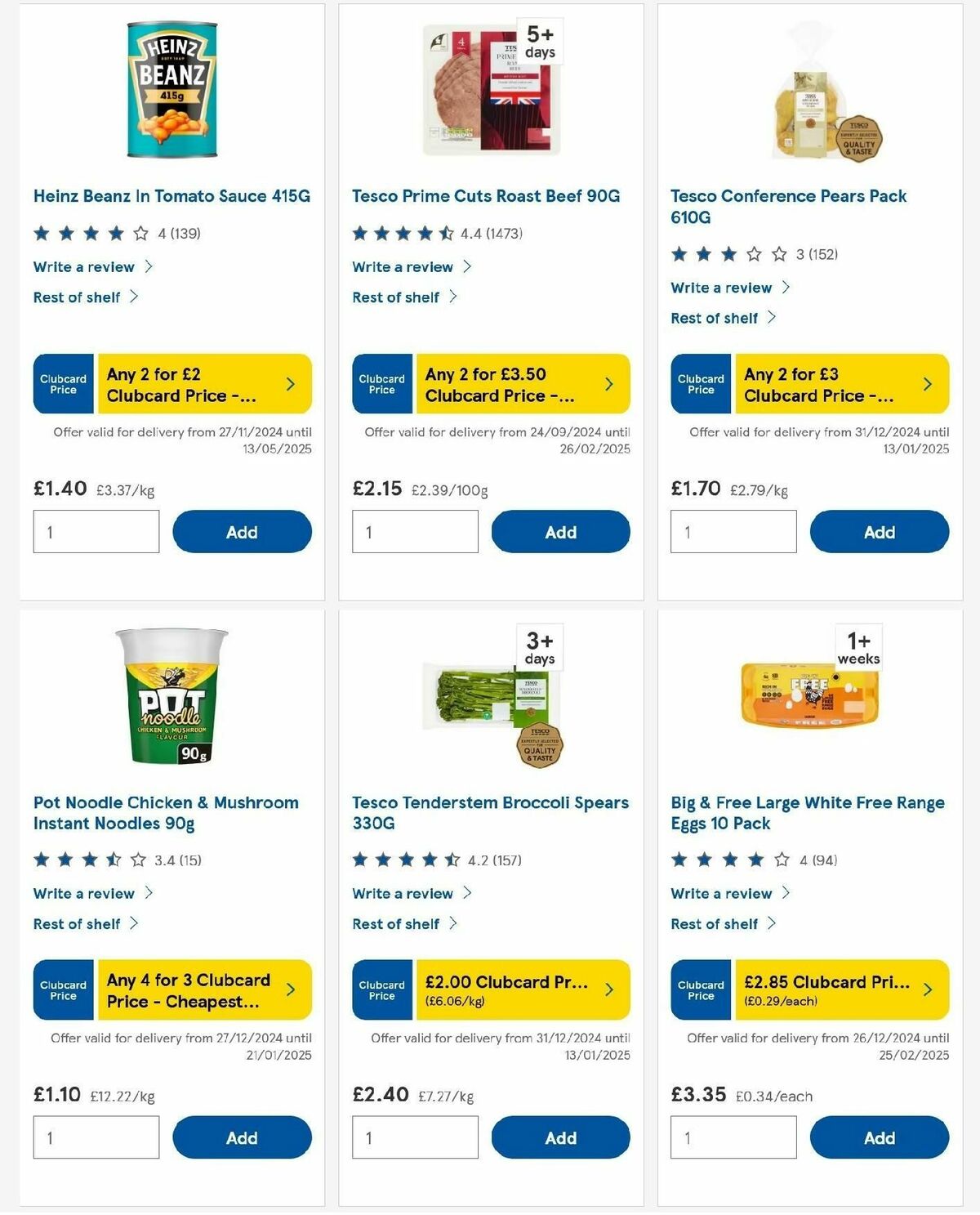Open Rest of shelf for Conference Pears
Screen dimensions: 980x1215
coord(716,318)
